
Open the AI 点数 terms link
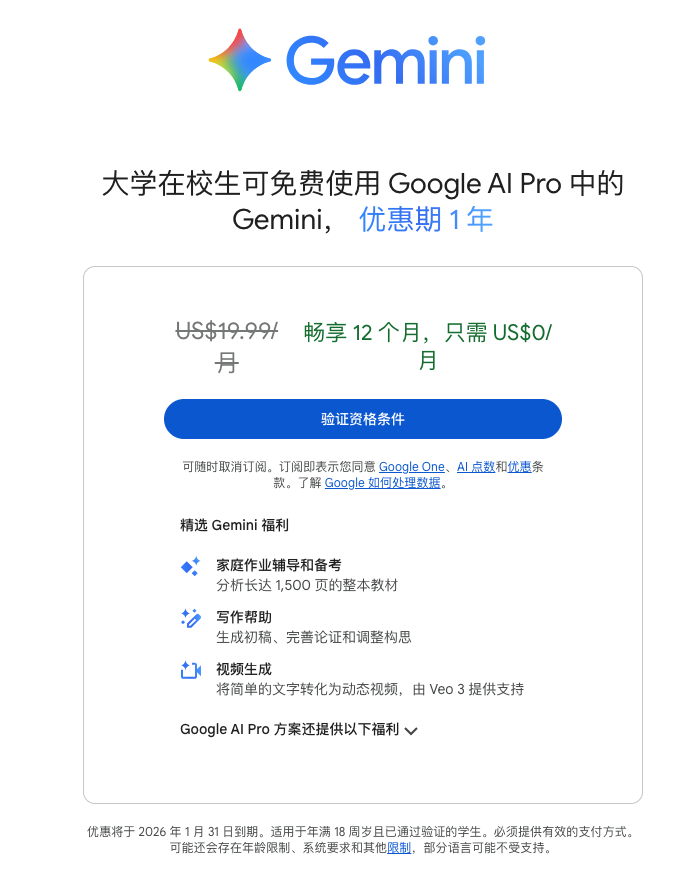(475, 467)
